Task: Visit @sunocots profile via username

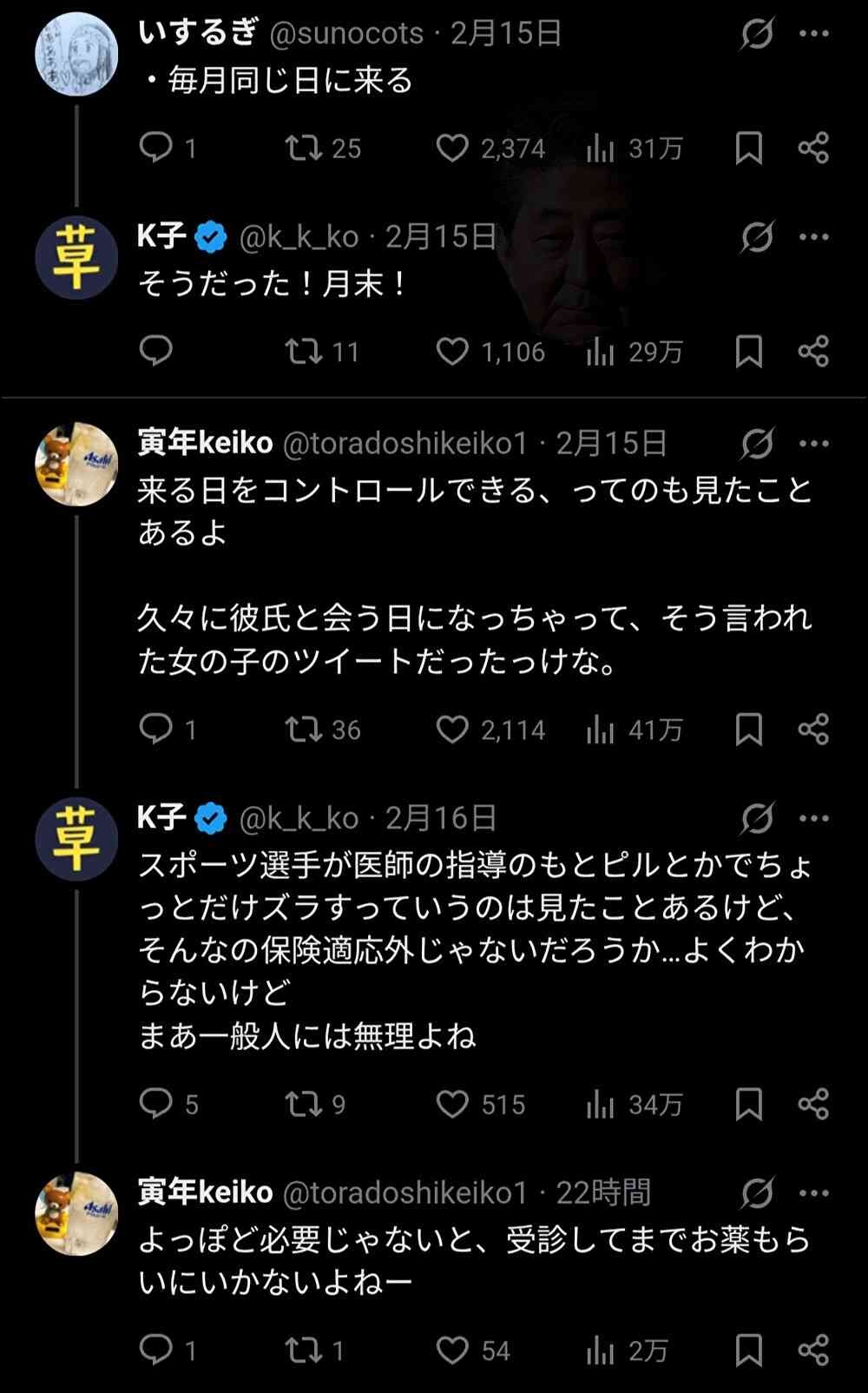Action: 347,34
